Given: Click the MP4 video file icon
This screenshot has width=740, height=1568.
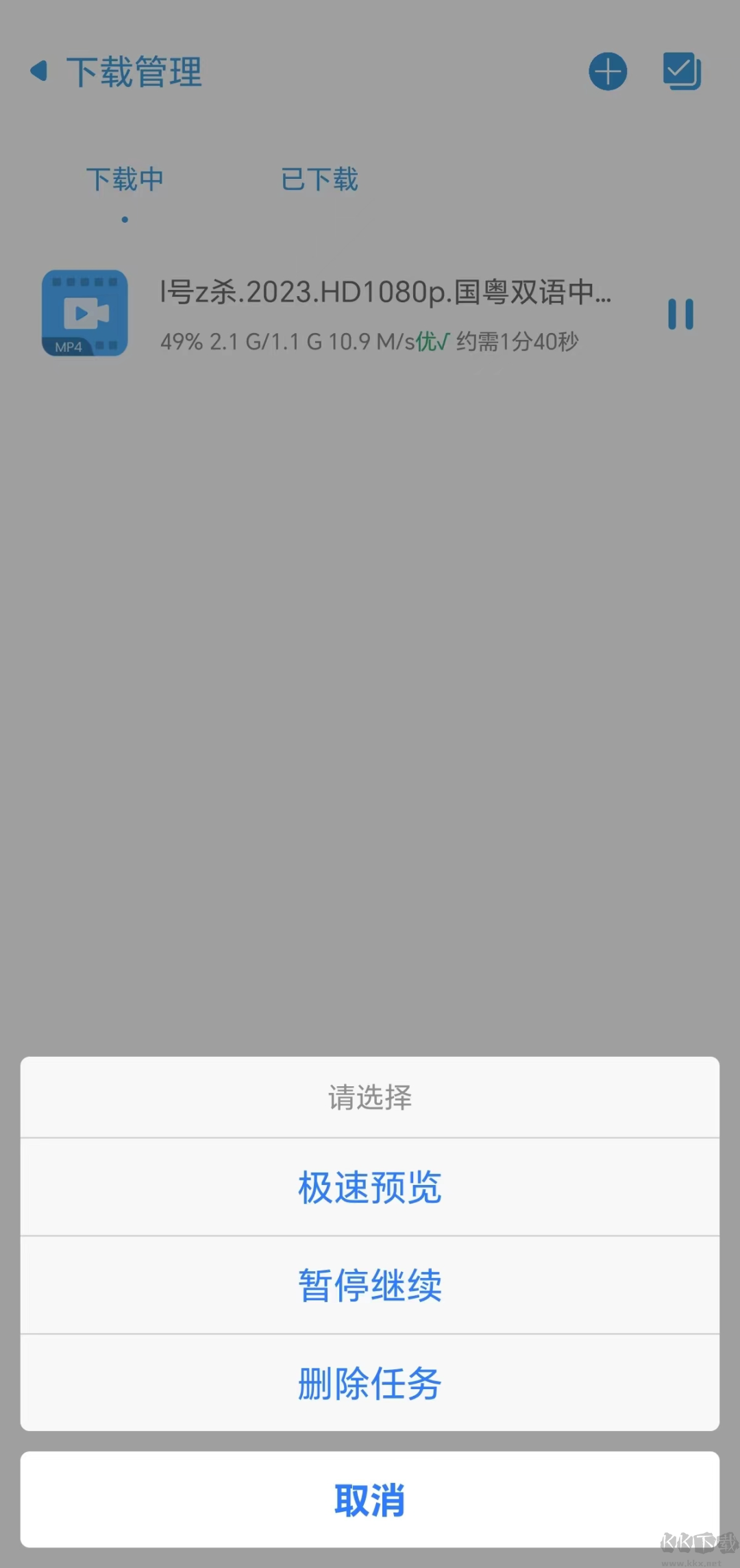Looking at the screenshot, I should tap(84, 313).
